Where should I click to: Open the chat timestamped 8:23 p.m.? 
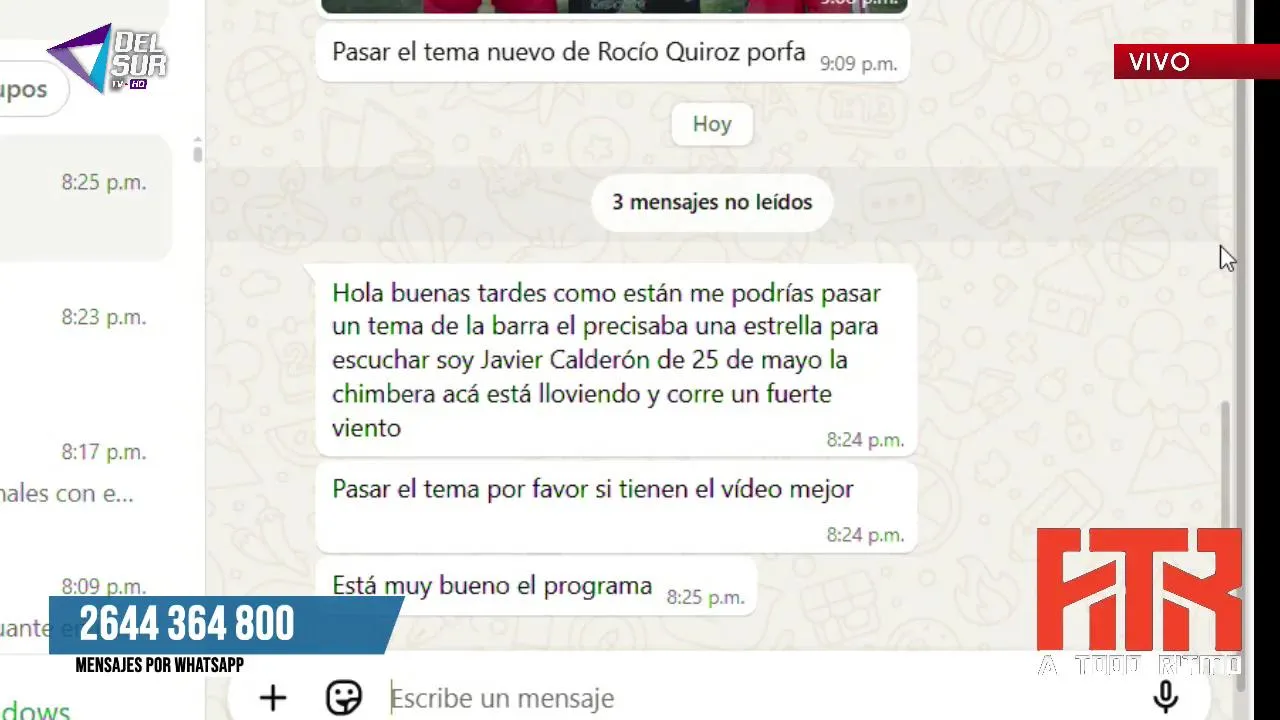pos(85,330)
